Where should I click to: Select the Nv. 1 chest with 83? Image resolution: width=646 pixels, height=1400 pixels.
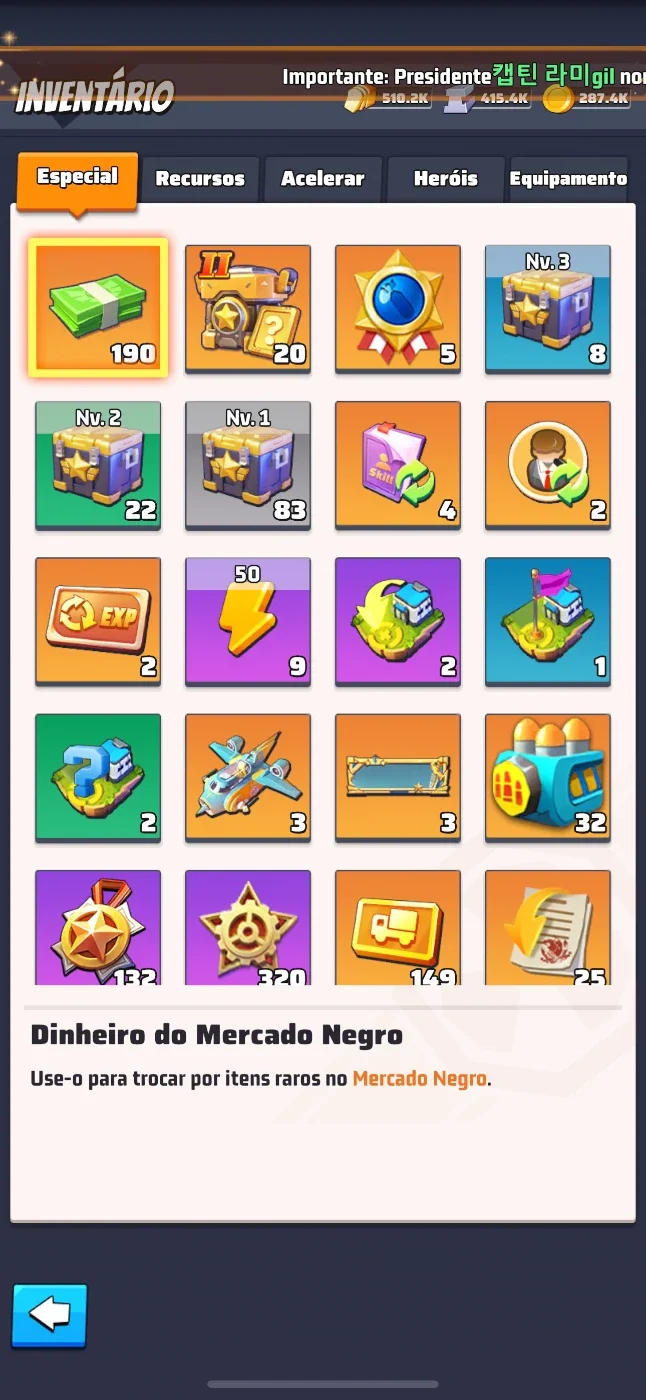[x=248, y=465]
